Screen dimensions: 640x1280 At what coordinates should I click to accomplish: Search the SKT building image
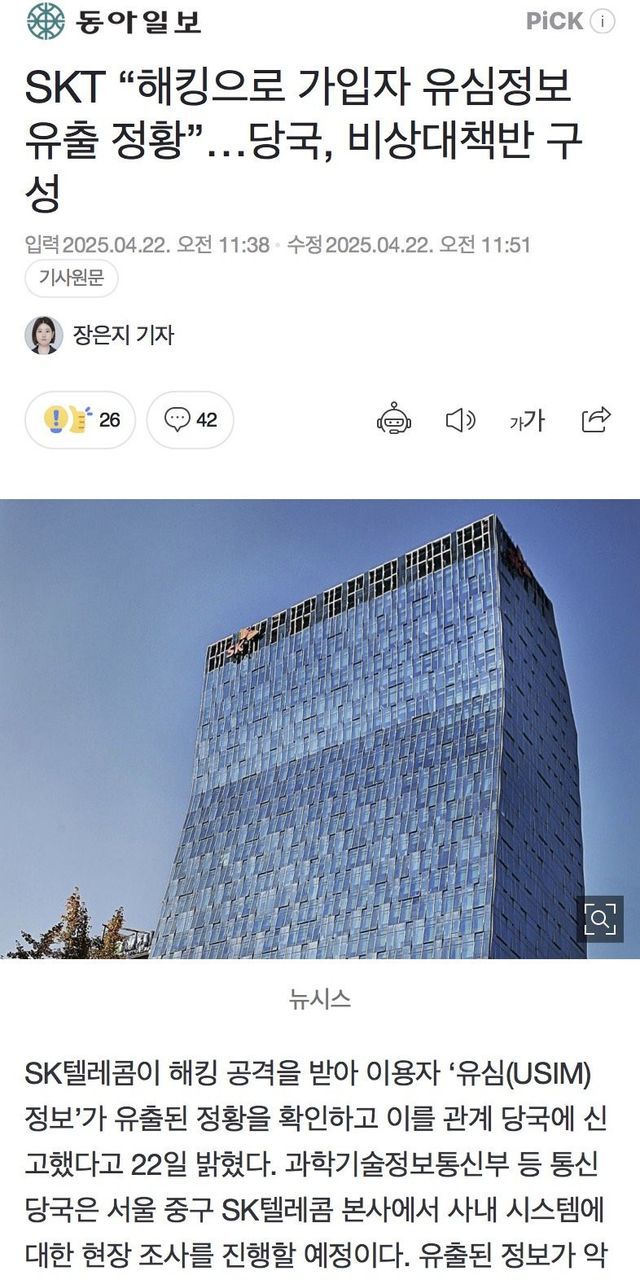click(x=600, y=919)
